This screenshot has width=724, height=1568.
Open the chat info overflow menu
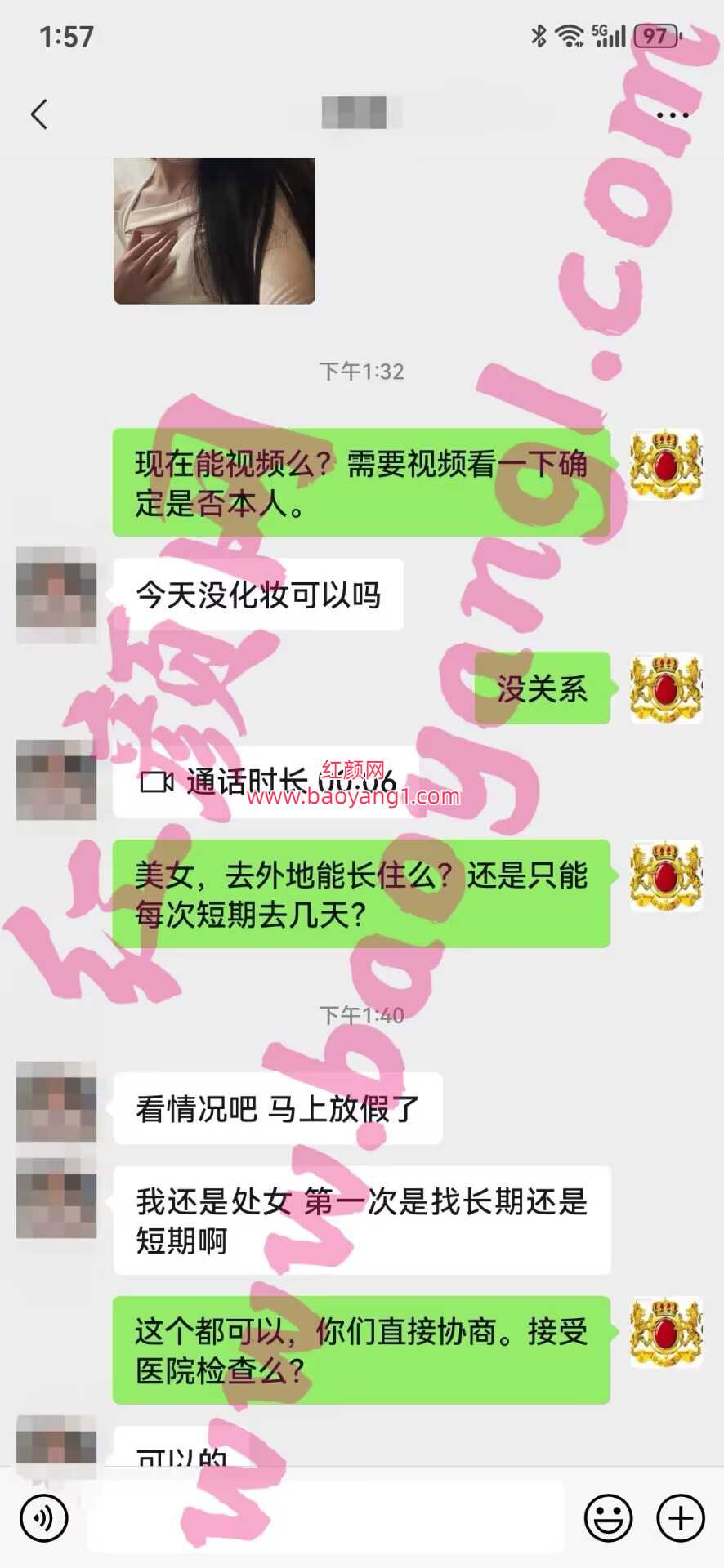672,115
